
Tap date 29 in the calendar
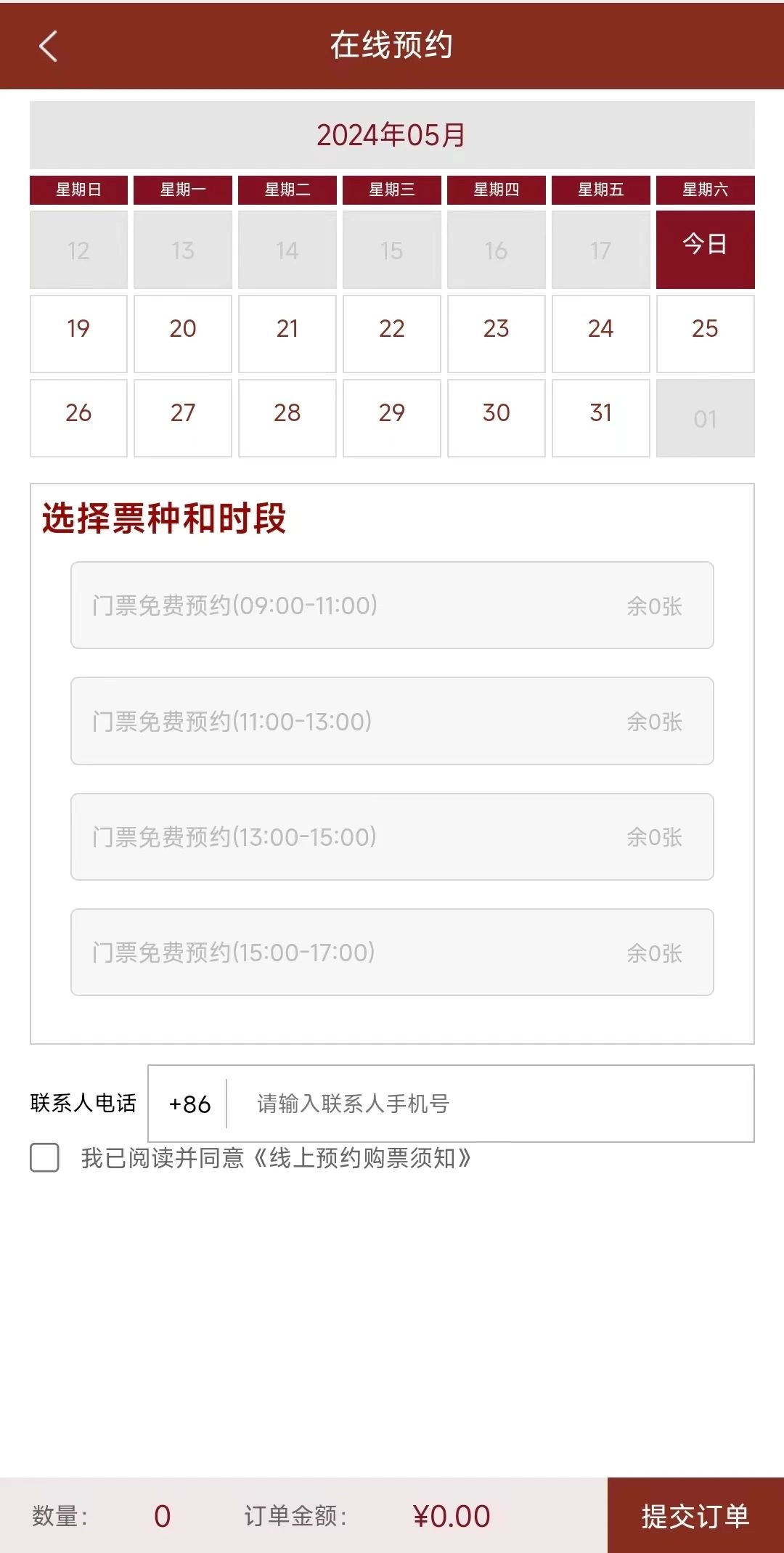392,417
